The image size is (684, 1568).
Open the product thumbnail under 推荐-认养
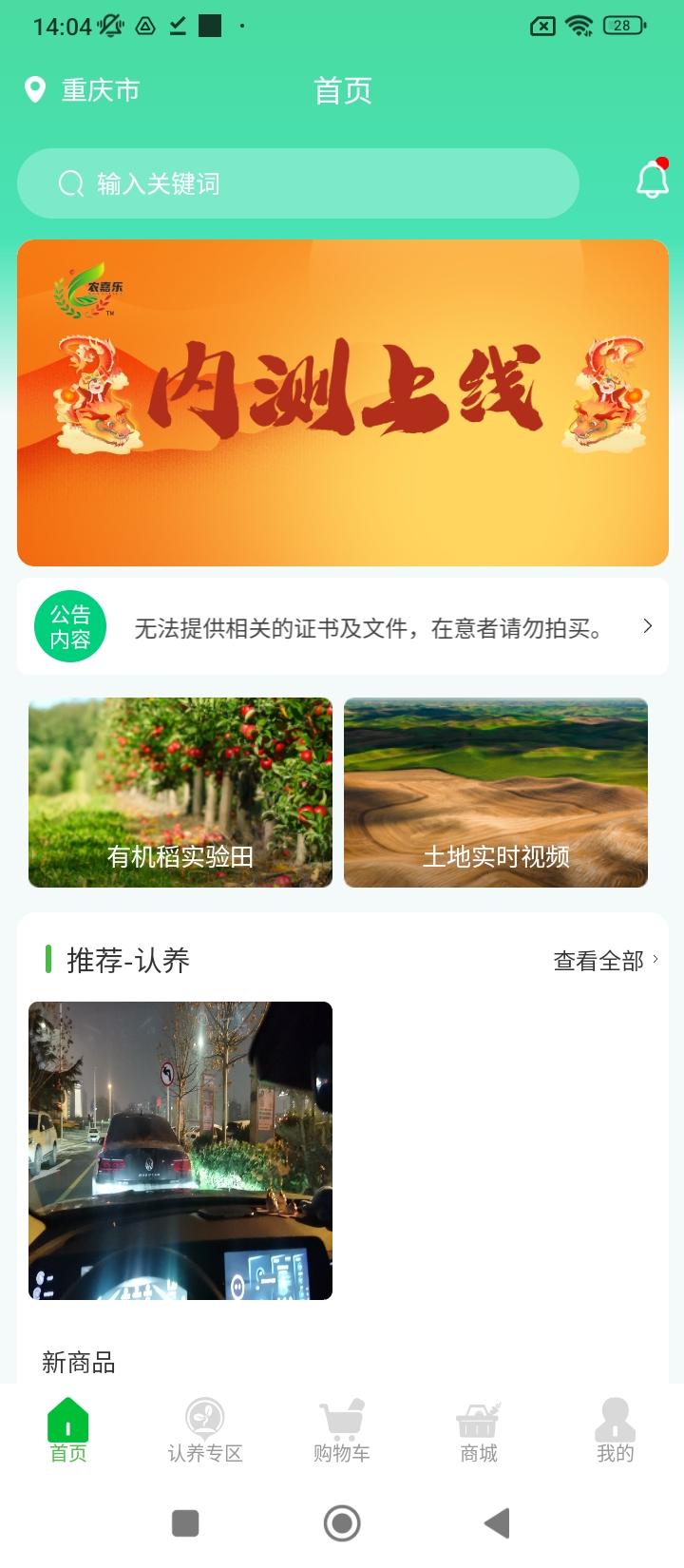point(180,1151)
